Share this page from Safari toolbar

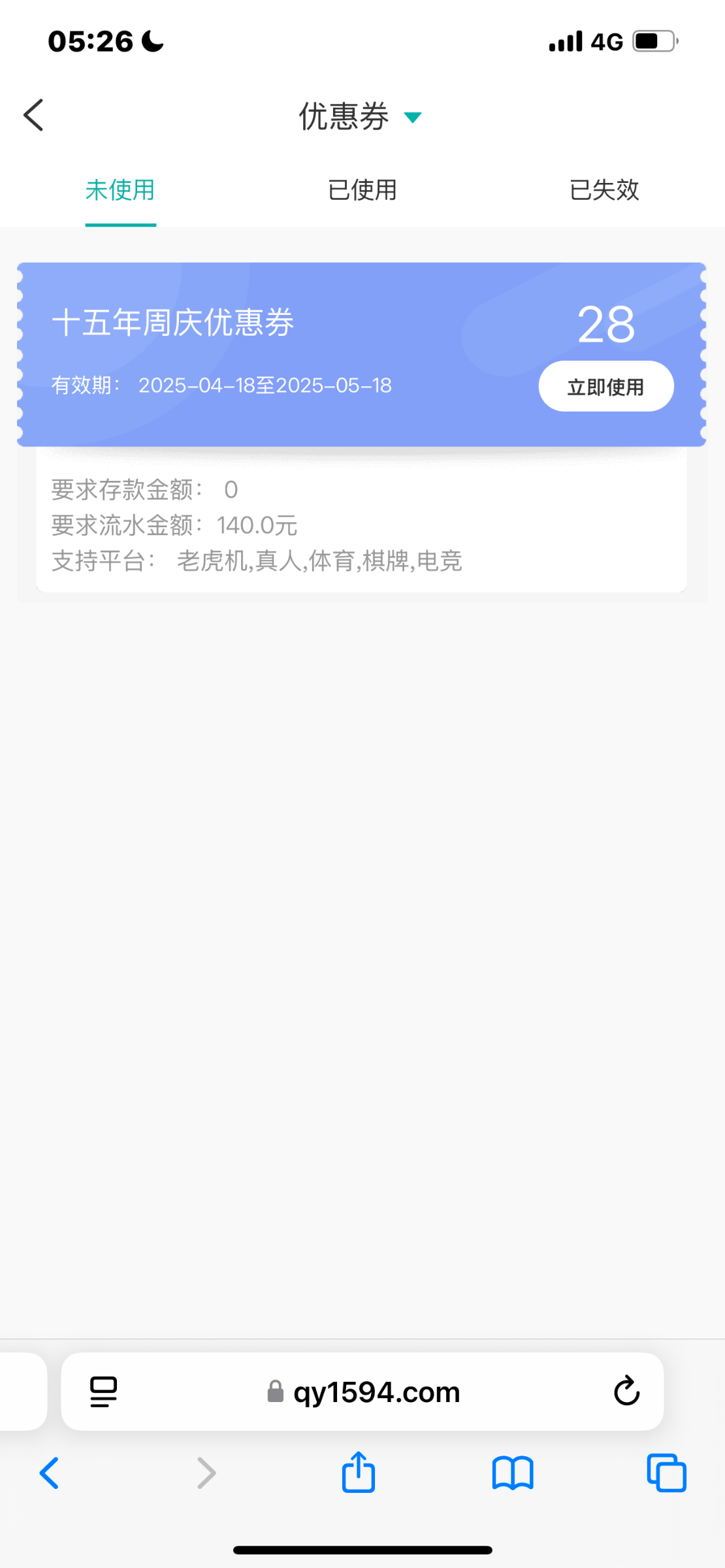click(359, 1473)
